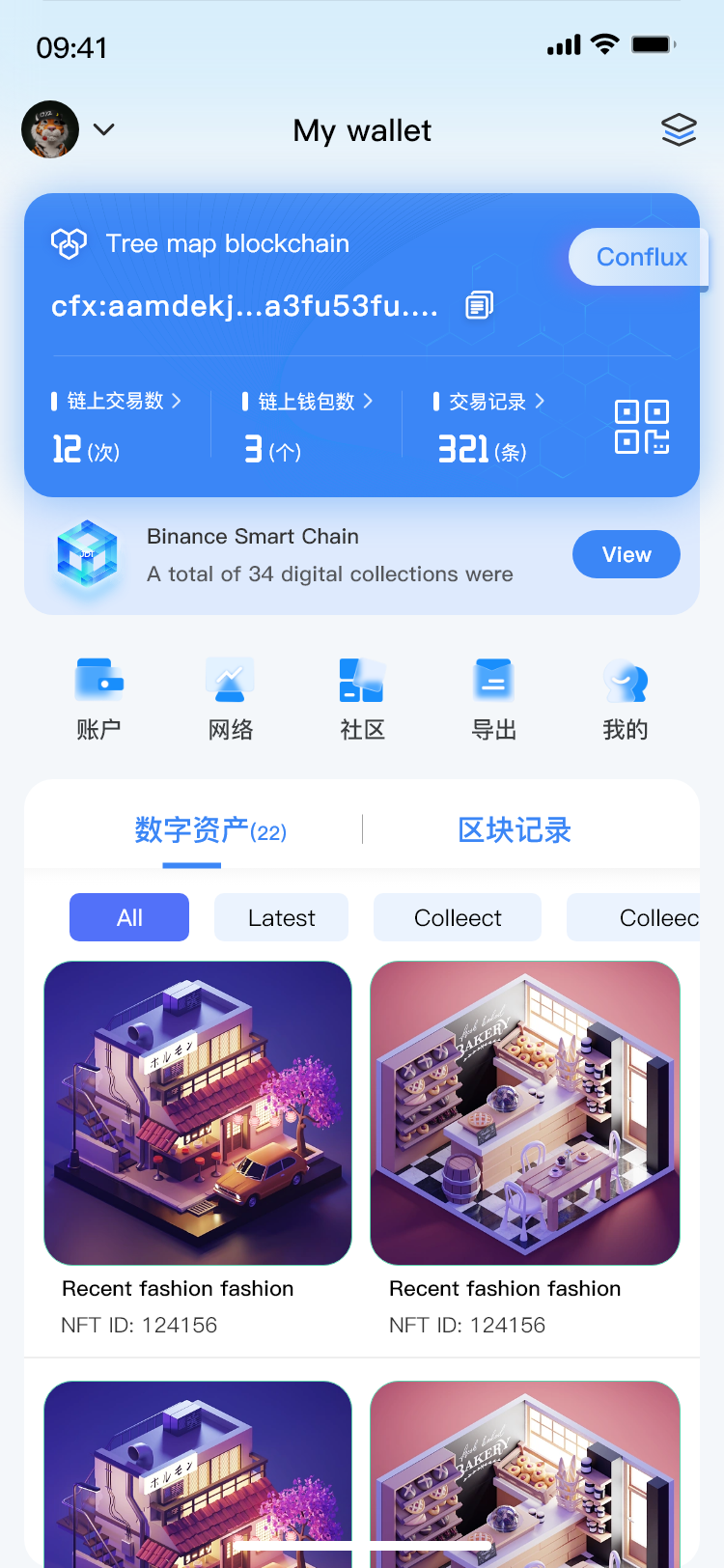724x1568 pixels.
Task: Open the 我的 shortcut
Action: (x=625, y=698)
